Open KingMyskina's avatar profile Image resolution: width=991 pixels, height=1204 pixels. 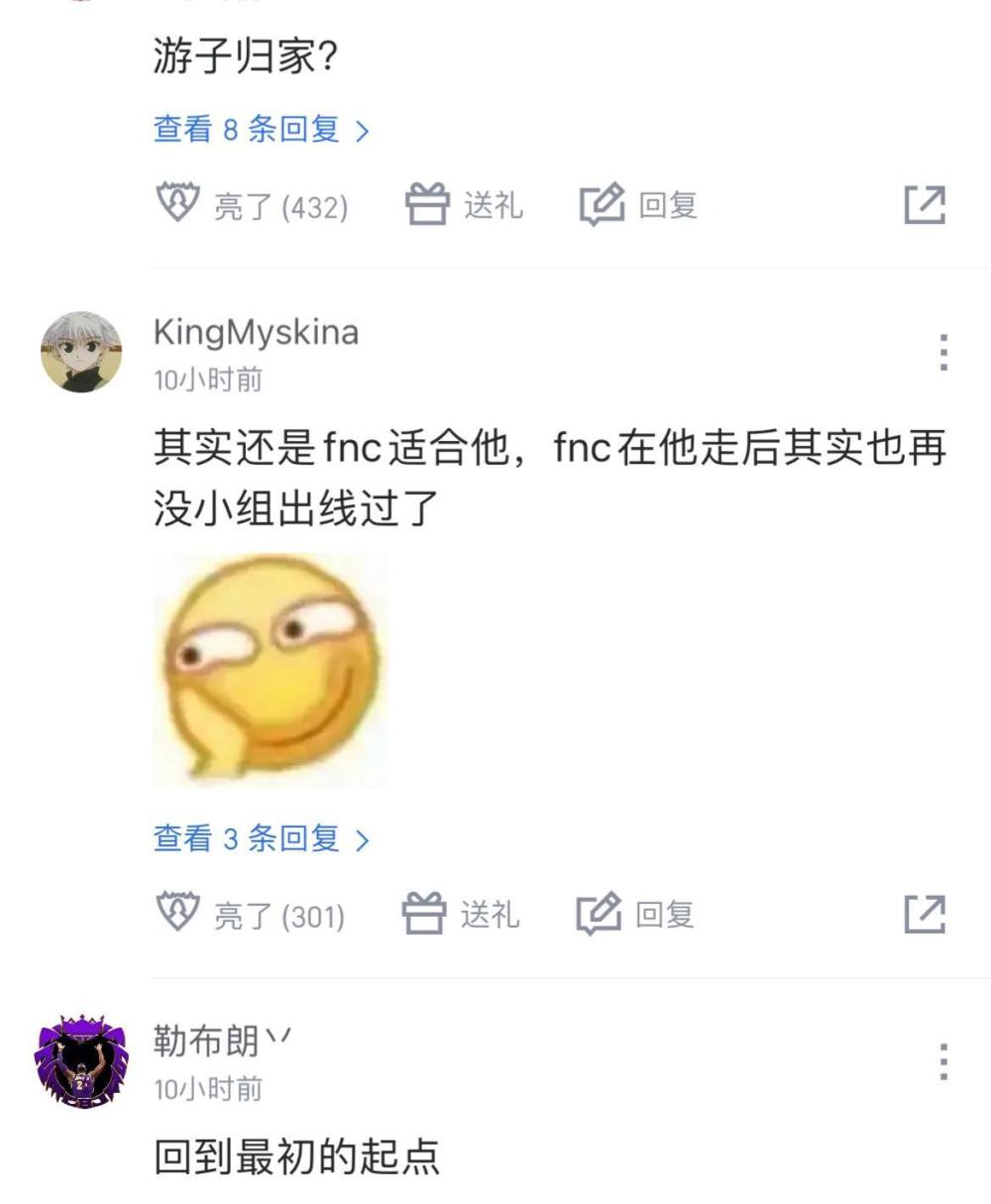click(81, 352)
